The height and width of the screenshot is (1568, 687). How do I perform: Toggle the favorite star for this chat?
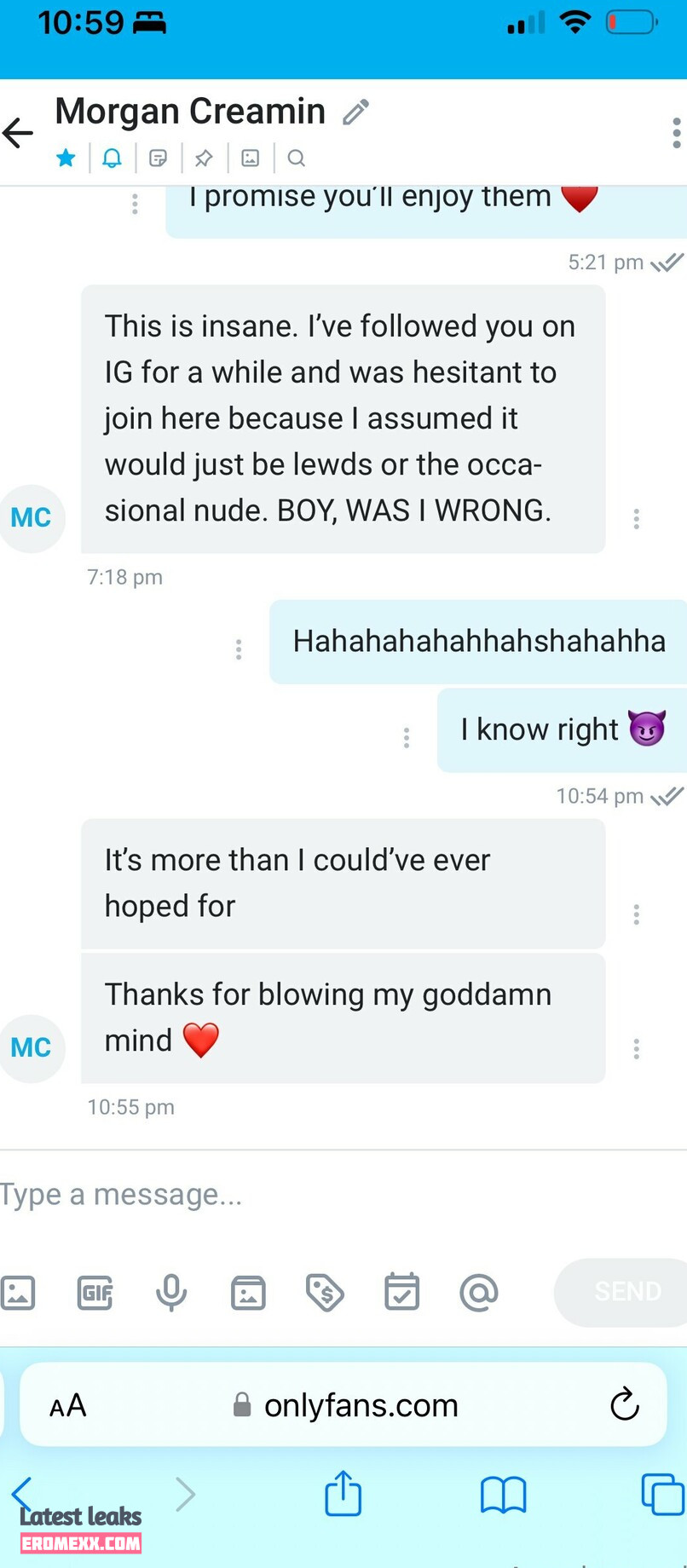click(66, 158)
